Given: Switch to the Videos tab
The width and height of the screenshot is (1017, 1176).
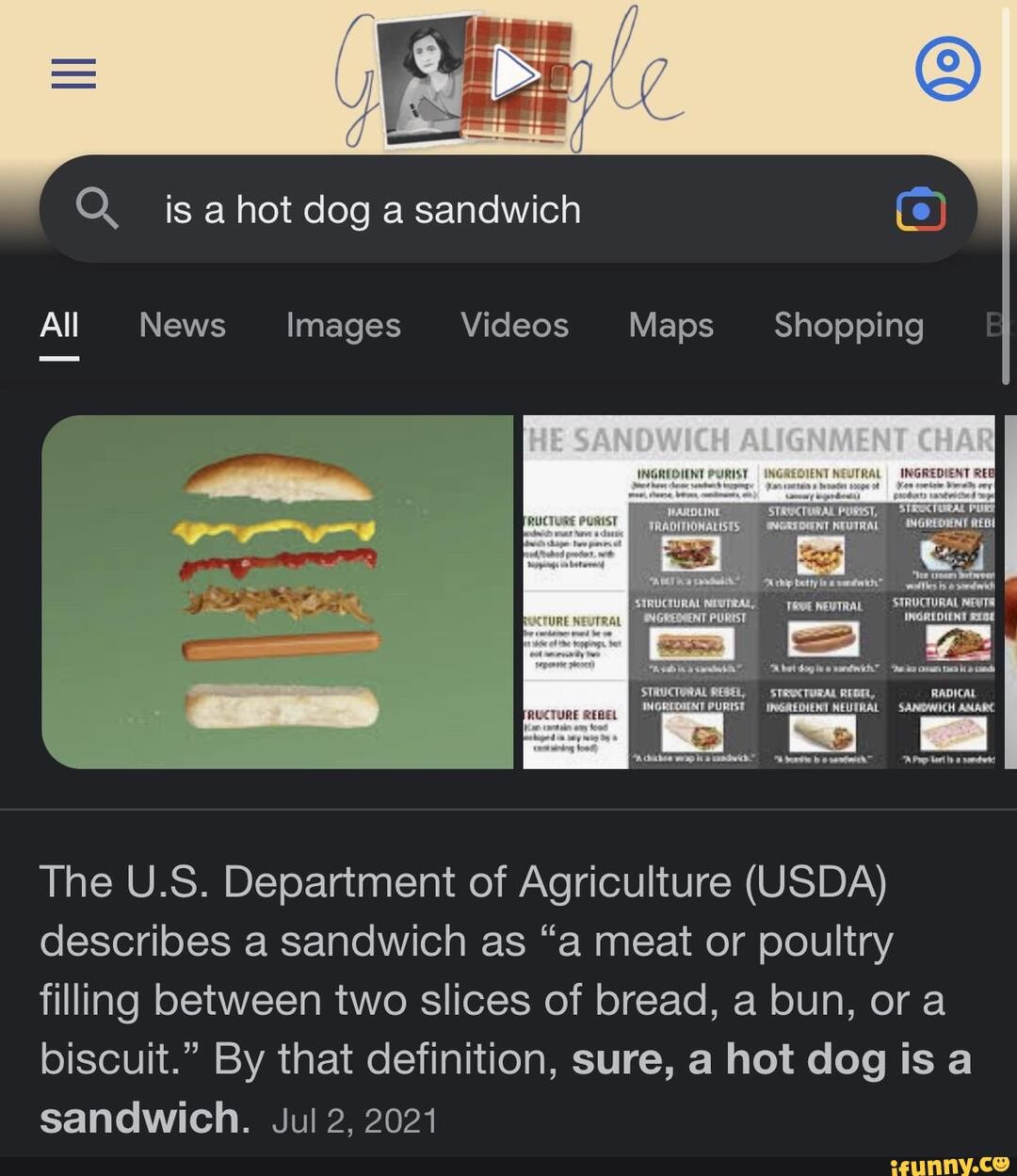Looking at the screenshot, I should click(514, 326).
